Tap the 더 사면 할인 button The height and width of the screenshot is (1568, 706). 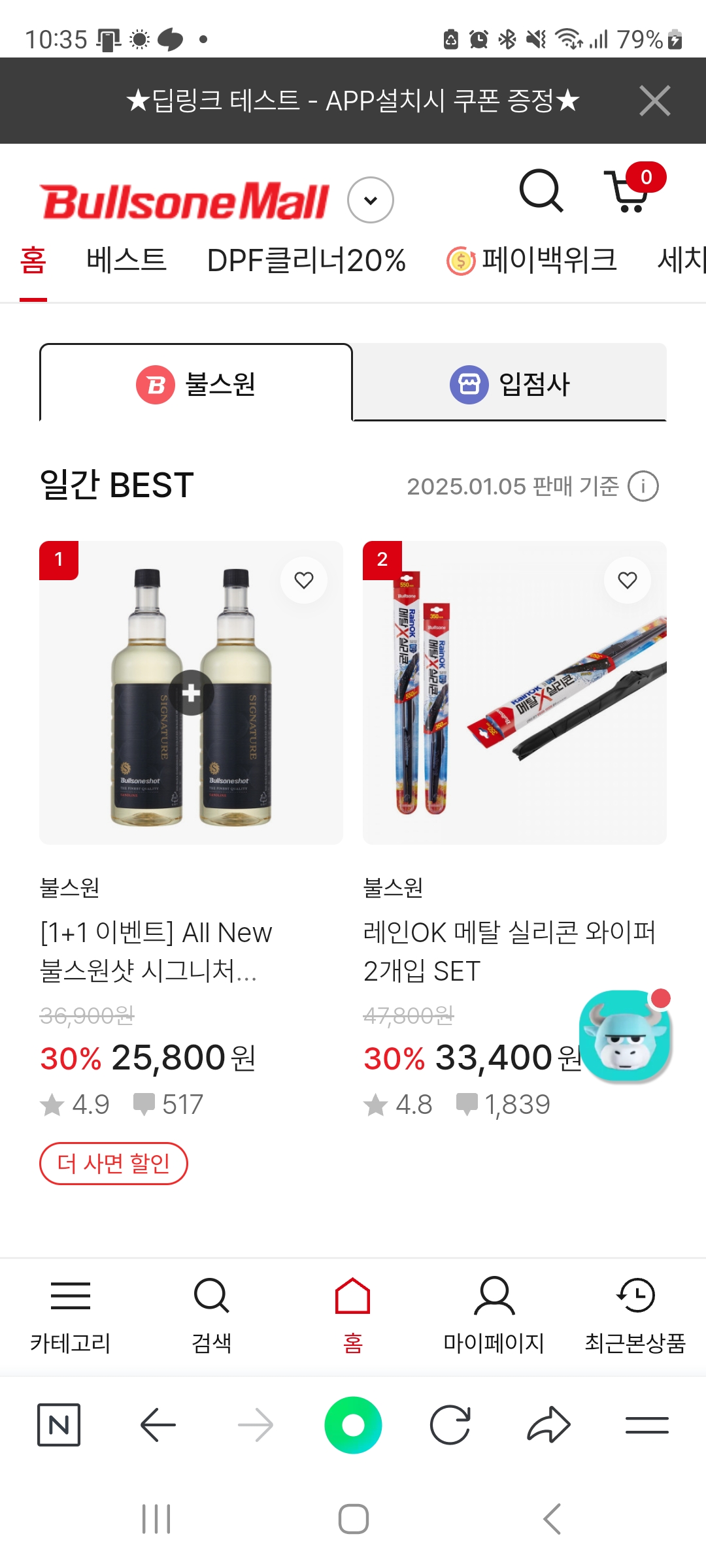click(x=114, y=1163)
